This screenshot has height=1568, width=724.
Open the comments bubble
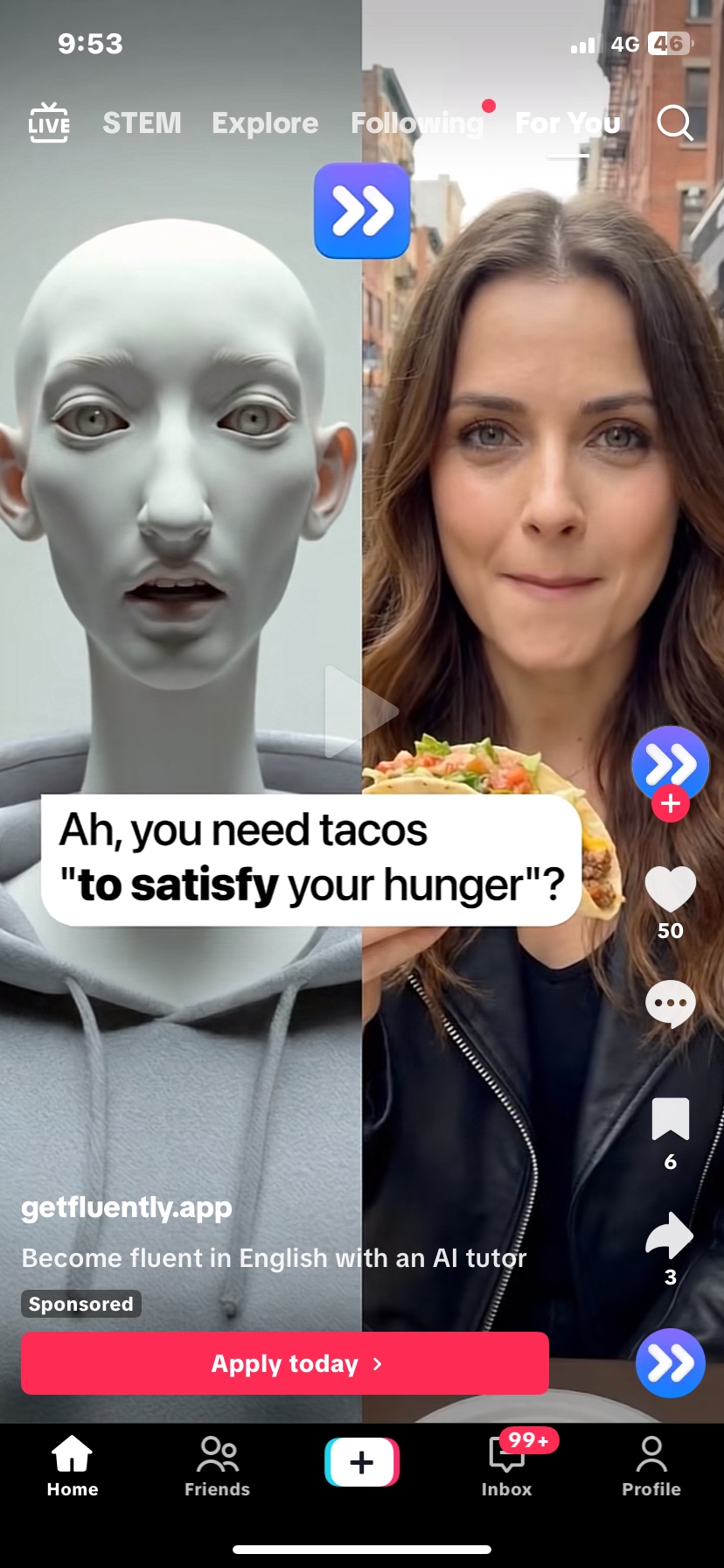[x=670, y=1004]
